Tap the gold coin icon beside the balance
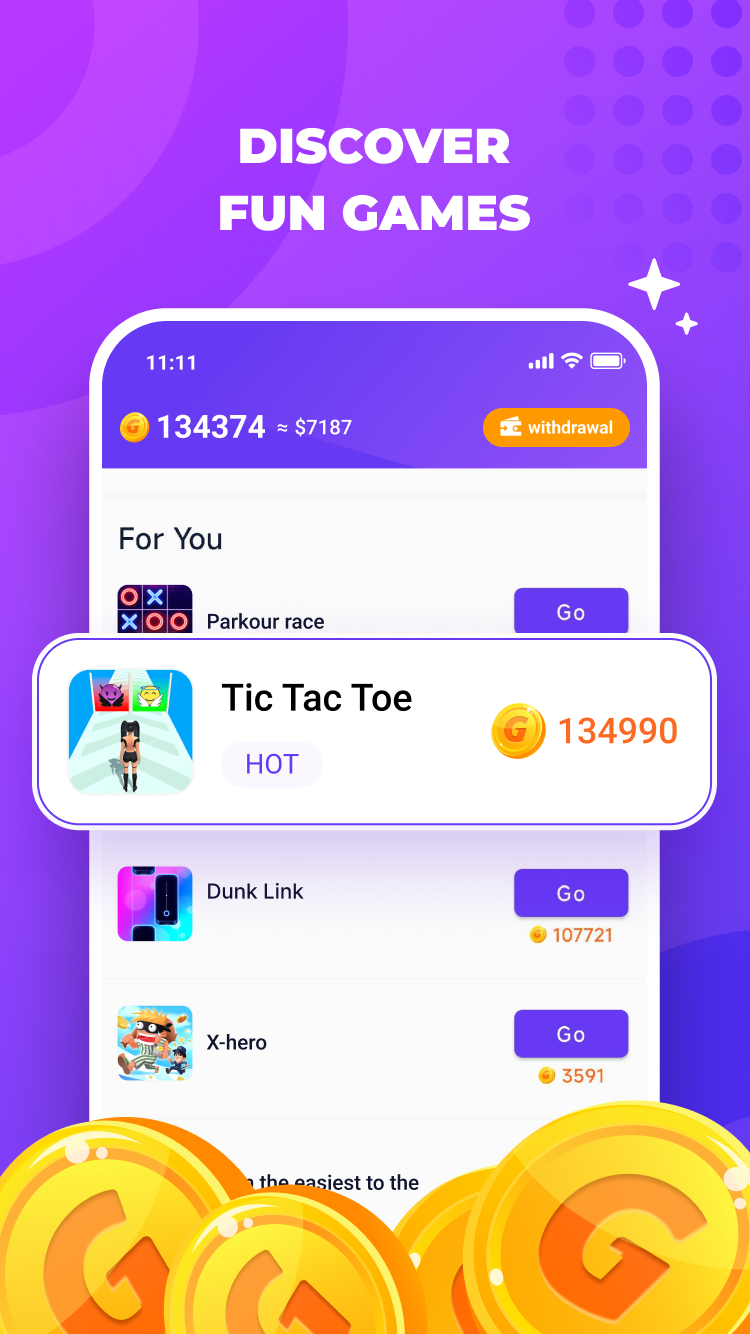 (134, 427)
